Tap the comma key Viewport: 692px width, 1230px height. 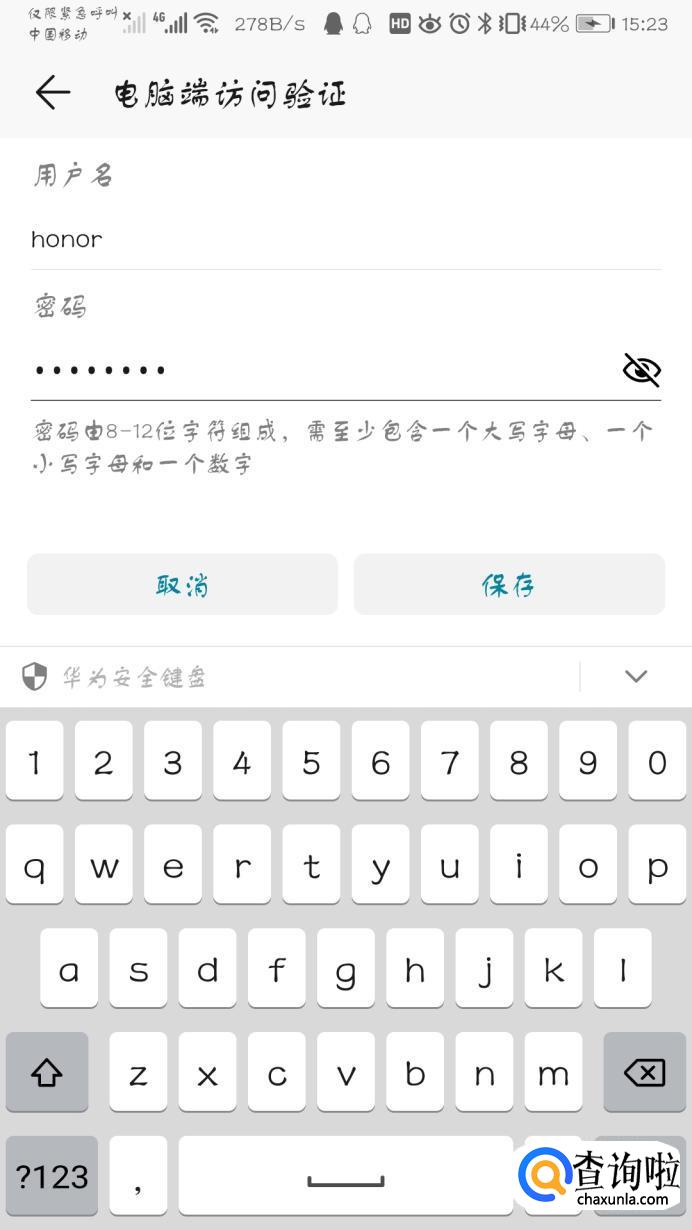(x=138, y=1177)
